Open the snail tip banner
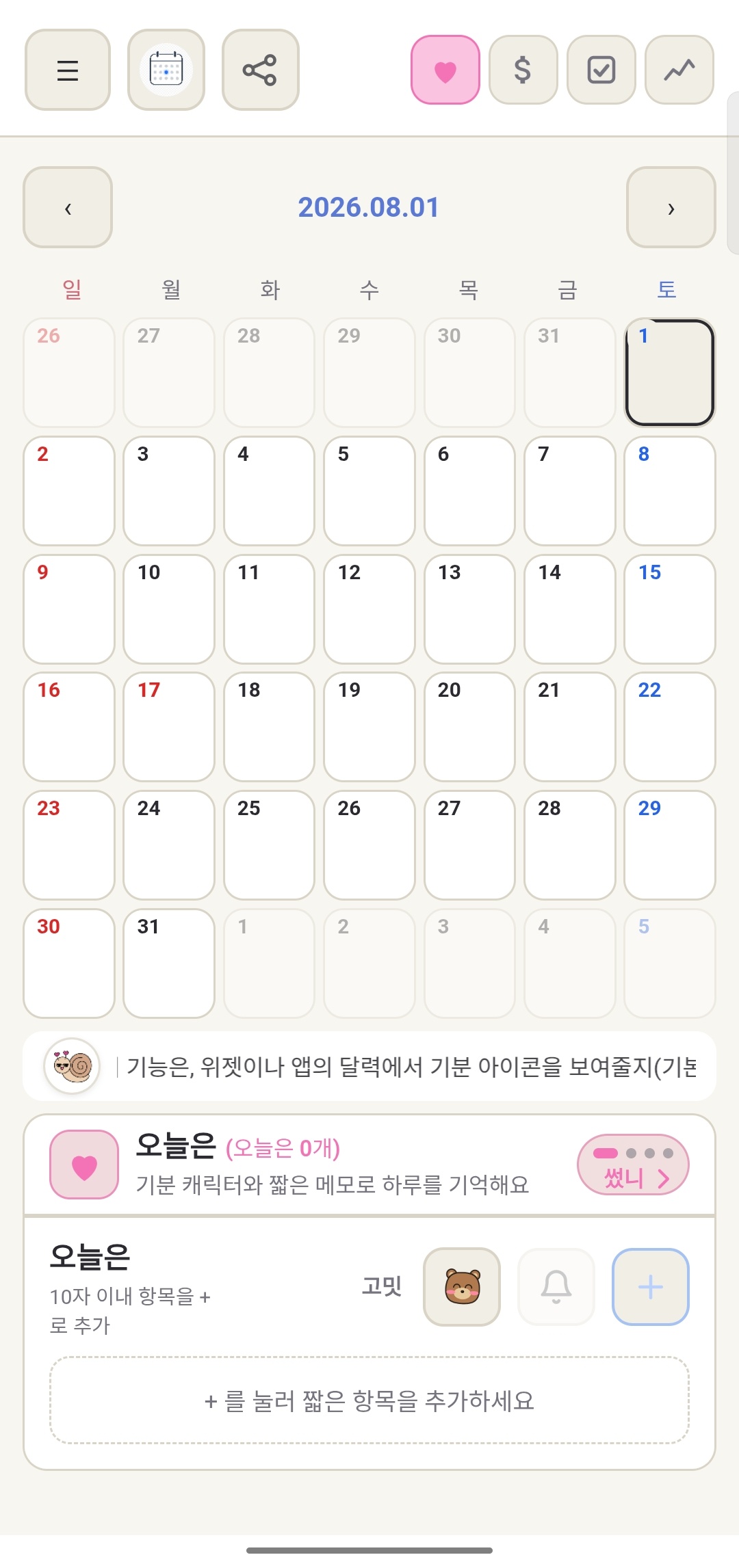The width and height of the screenshot is (739, 1568). [x=369, y=1066]
